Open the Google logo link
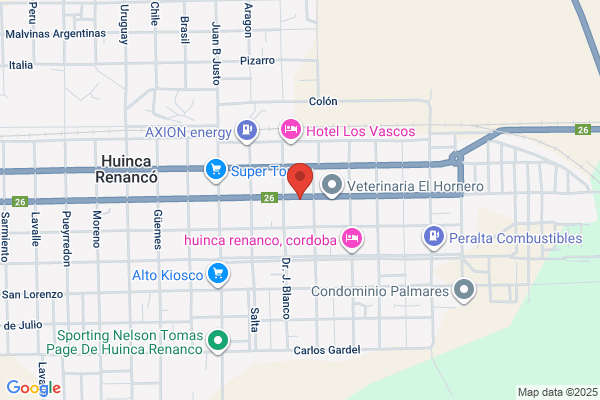This screenshot has width=600, height=400. click(34, 388)
